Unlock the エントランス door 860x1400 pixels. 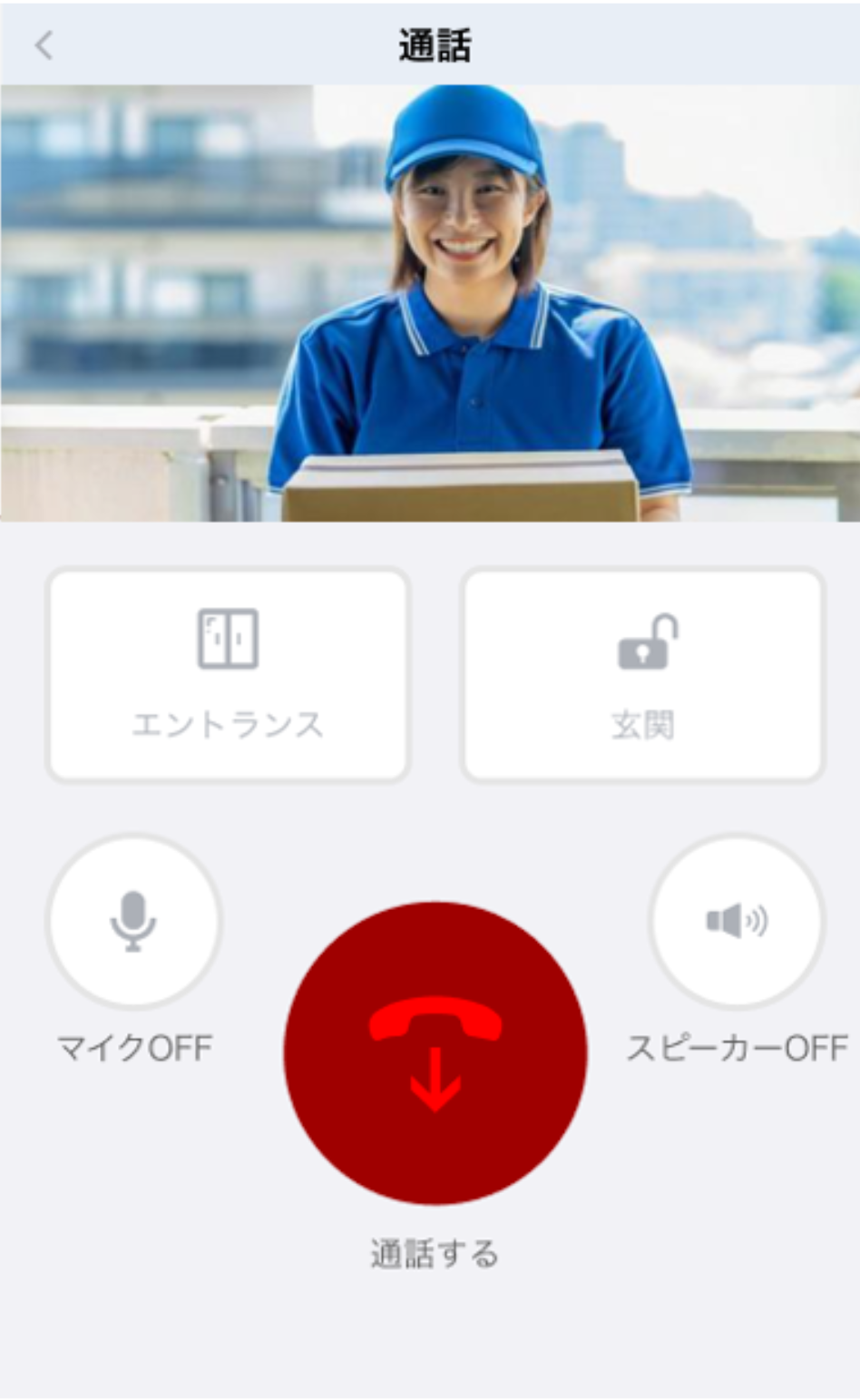click(228, 674)
